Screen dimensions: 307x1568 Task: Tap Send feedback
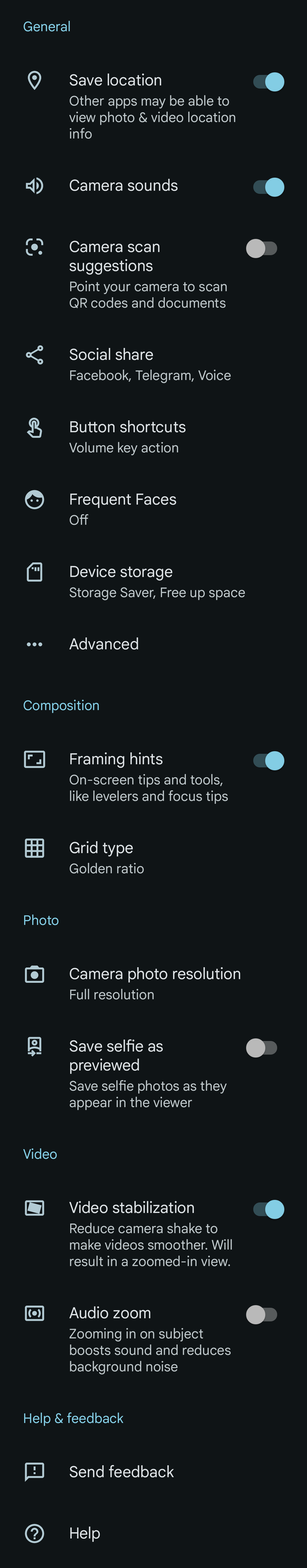(121, 1471)
